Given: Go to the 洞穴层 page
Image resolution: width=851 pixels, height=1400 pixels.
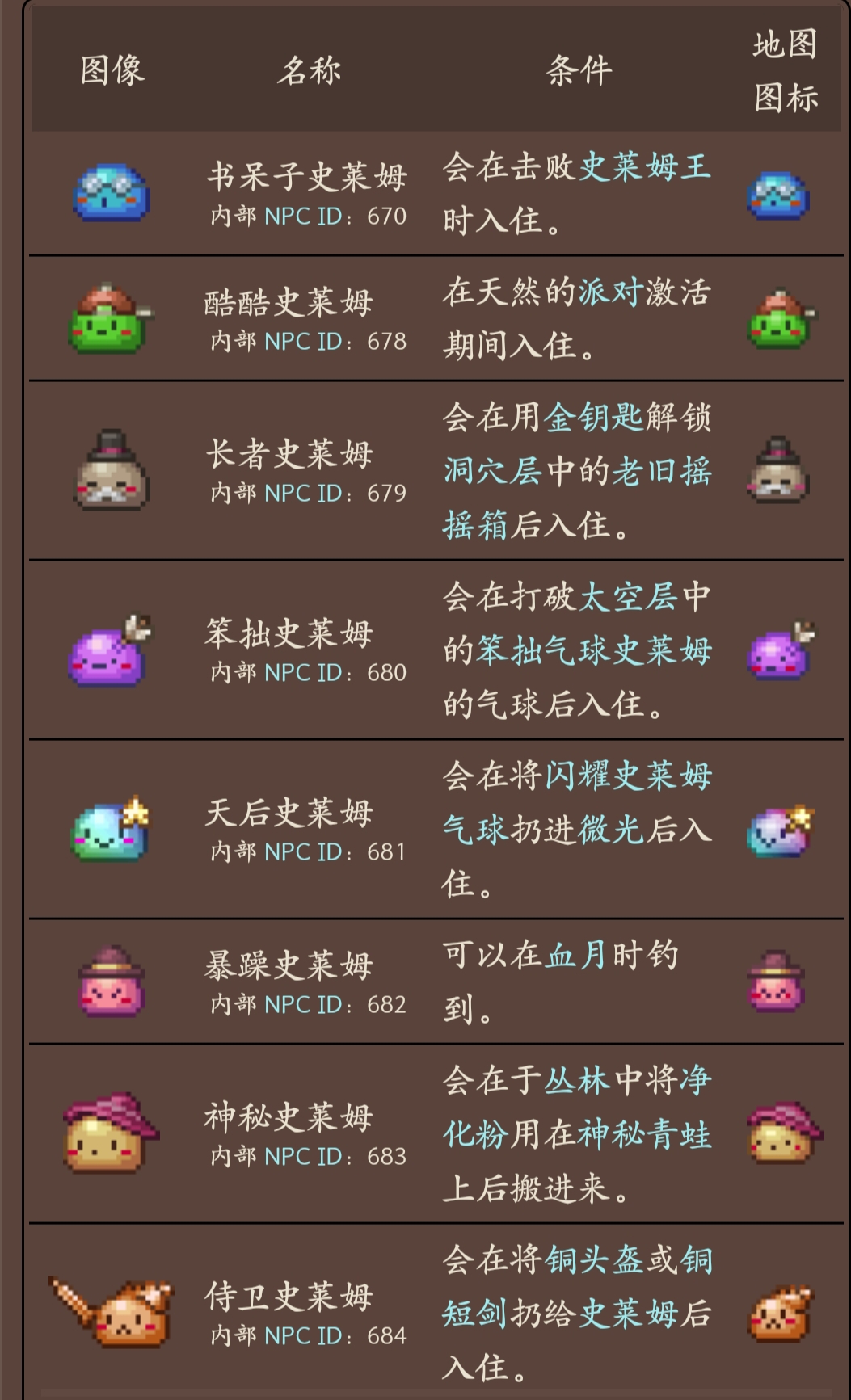Looking at the screenshot, I should (491, 472).
